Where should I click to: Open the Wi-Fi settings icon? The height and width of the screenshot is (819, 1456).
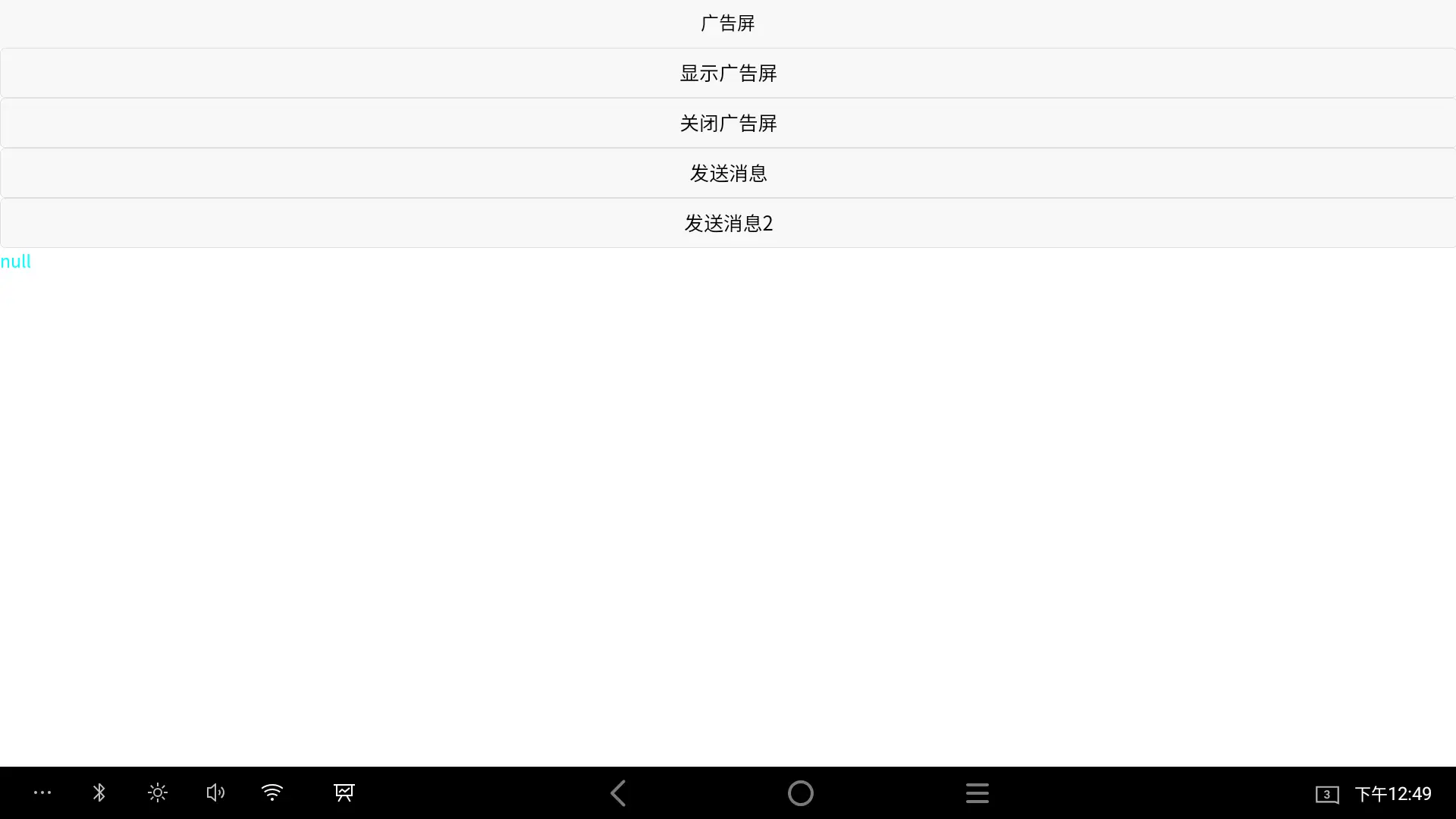click(x=272, y=793)
